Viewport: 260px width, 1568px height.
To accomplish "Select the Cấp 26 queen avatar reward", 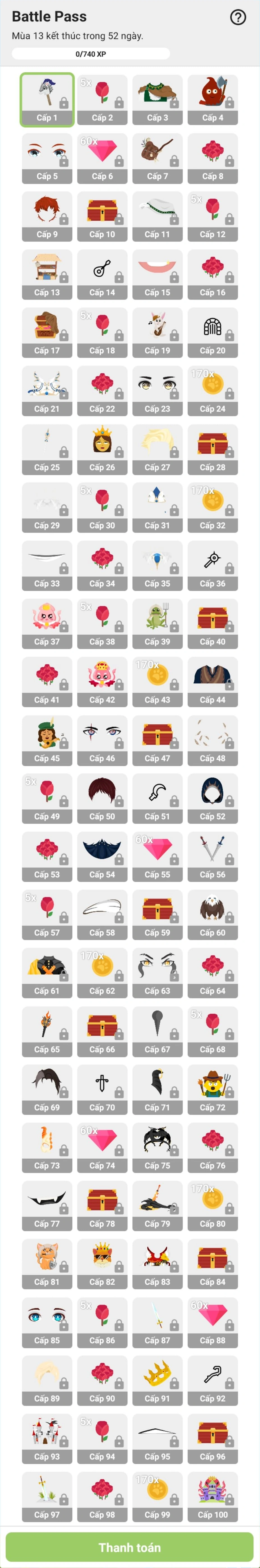I will click(x=102, y=449).
